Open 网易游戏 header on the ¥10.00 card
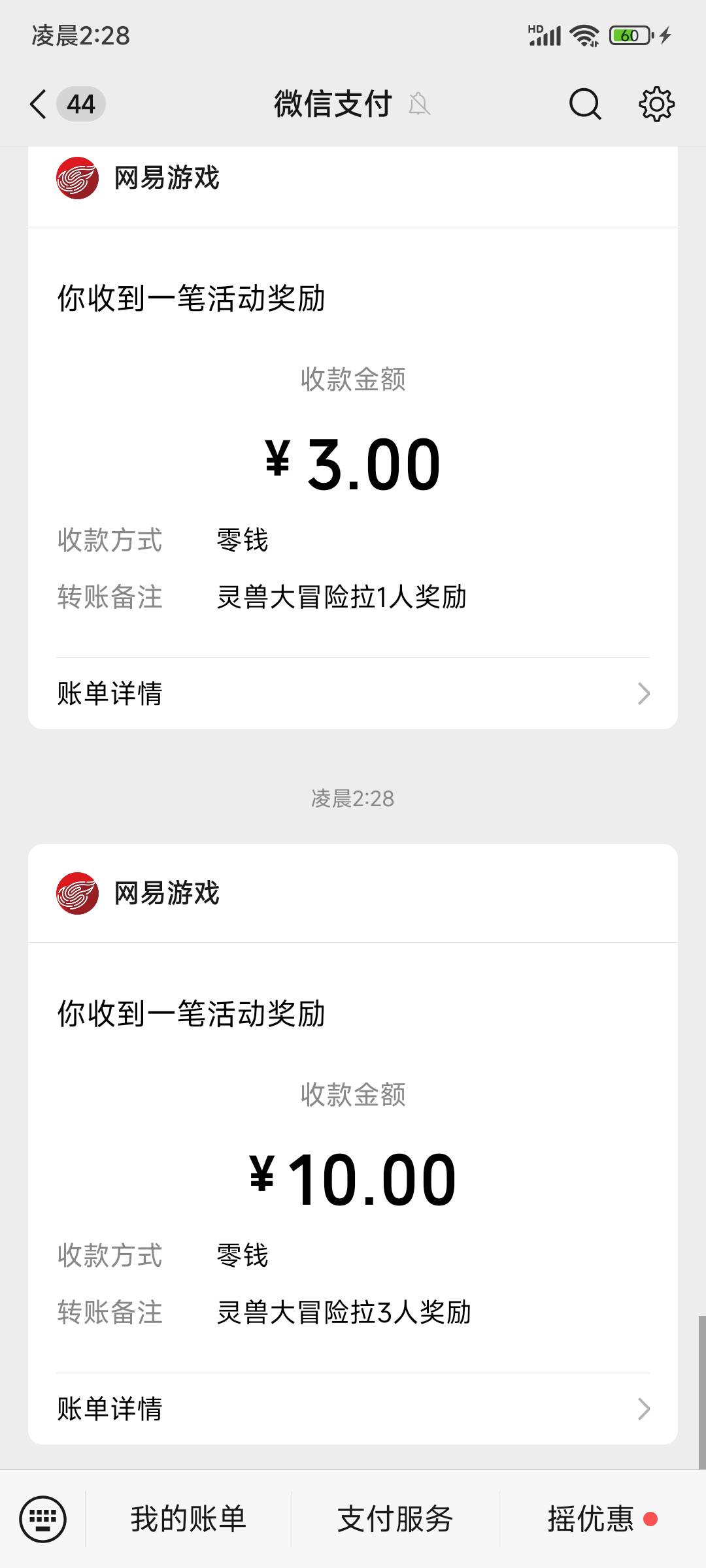The width and height of the screenshot is (706, 1568). pyautogui.click(x=353, y=893)
